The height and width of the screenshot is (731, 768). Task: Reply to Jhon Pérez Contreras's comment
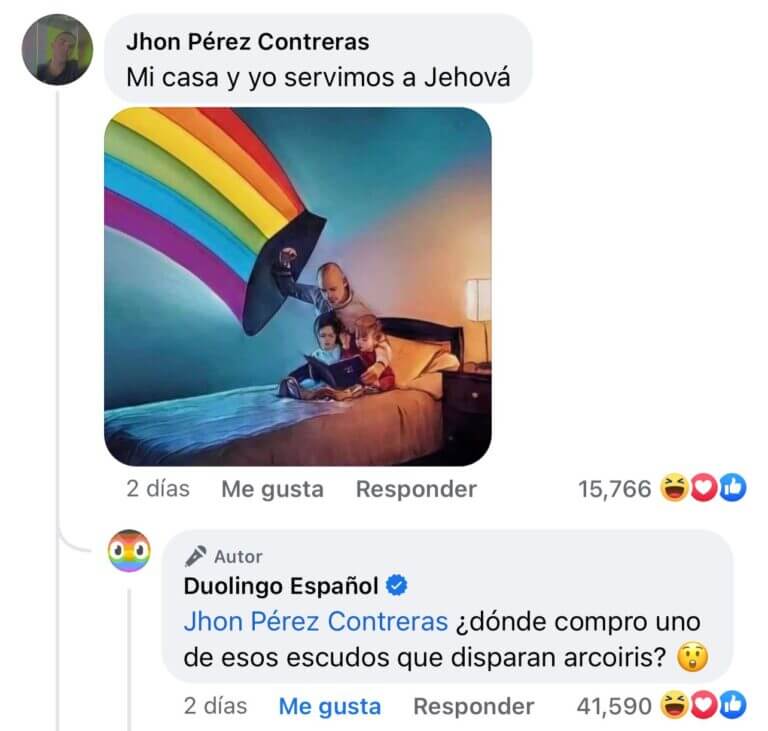(416, 489)
